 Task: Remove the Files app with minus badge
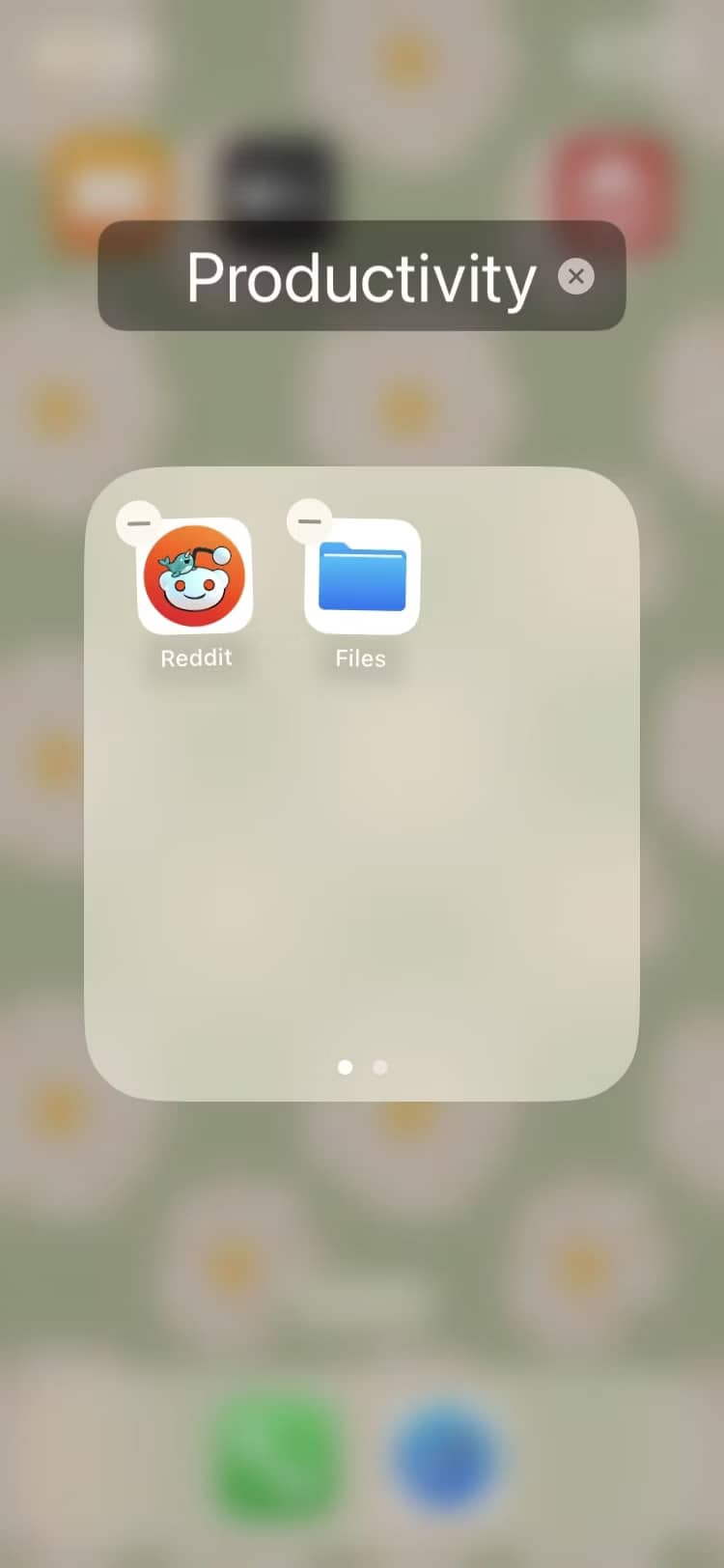pyautogui.click(x=309, y=521)
